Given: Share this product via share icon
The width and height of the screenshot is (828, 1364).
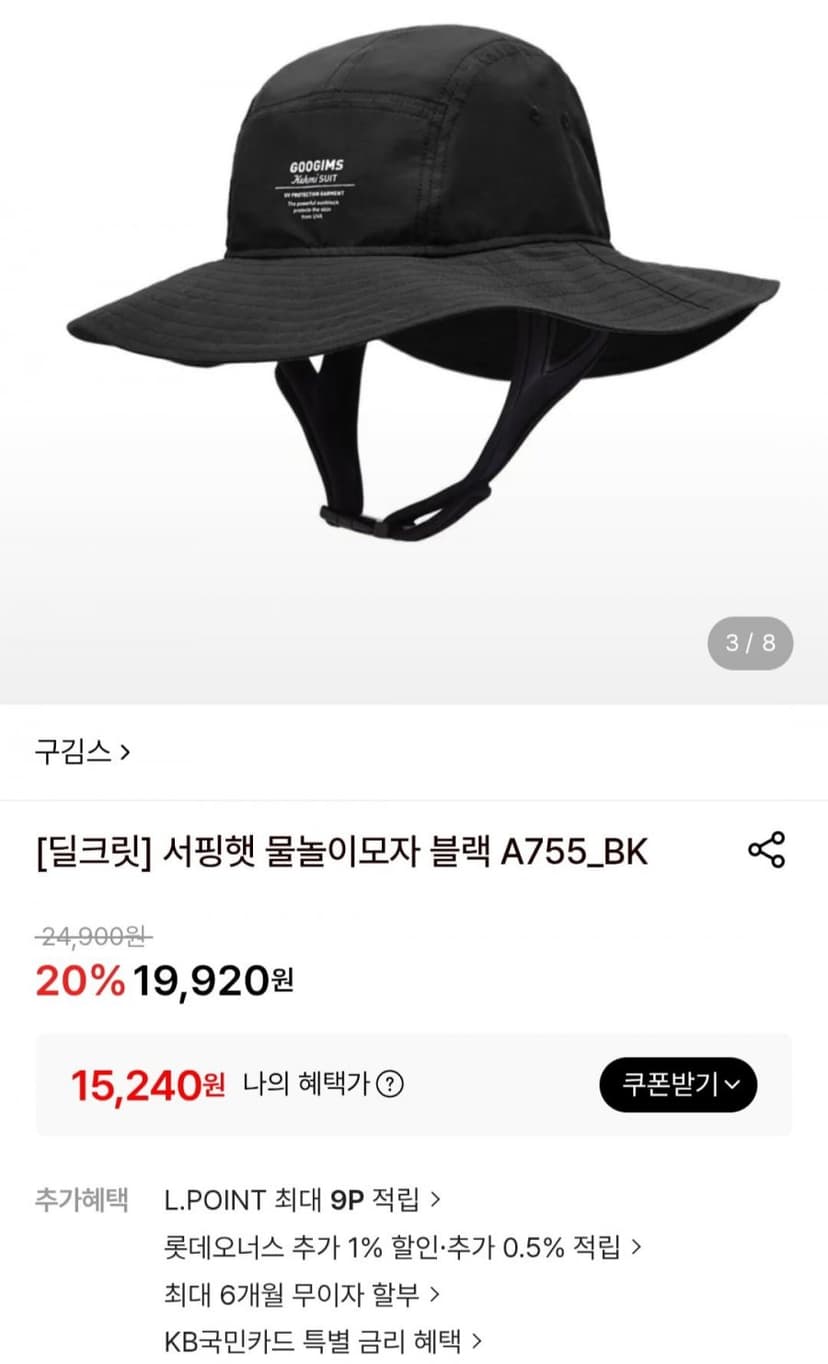Looking at the screenshot, I should (766, 850).
